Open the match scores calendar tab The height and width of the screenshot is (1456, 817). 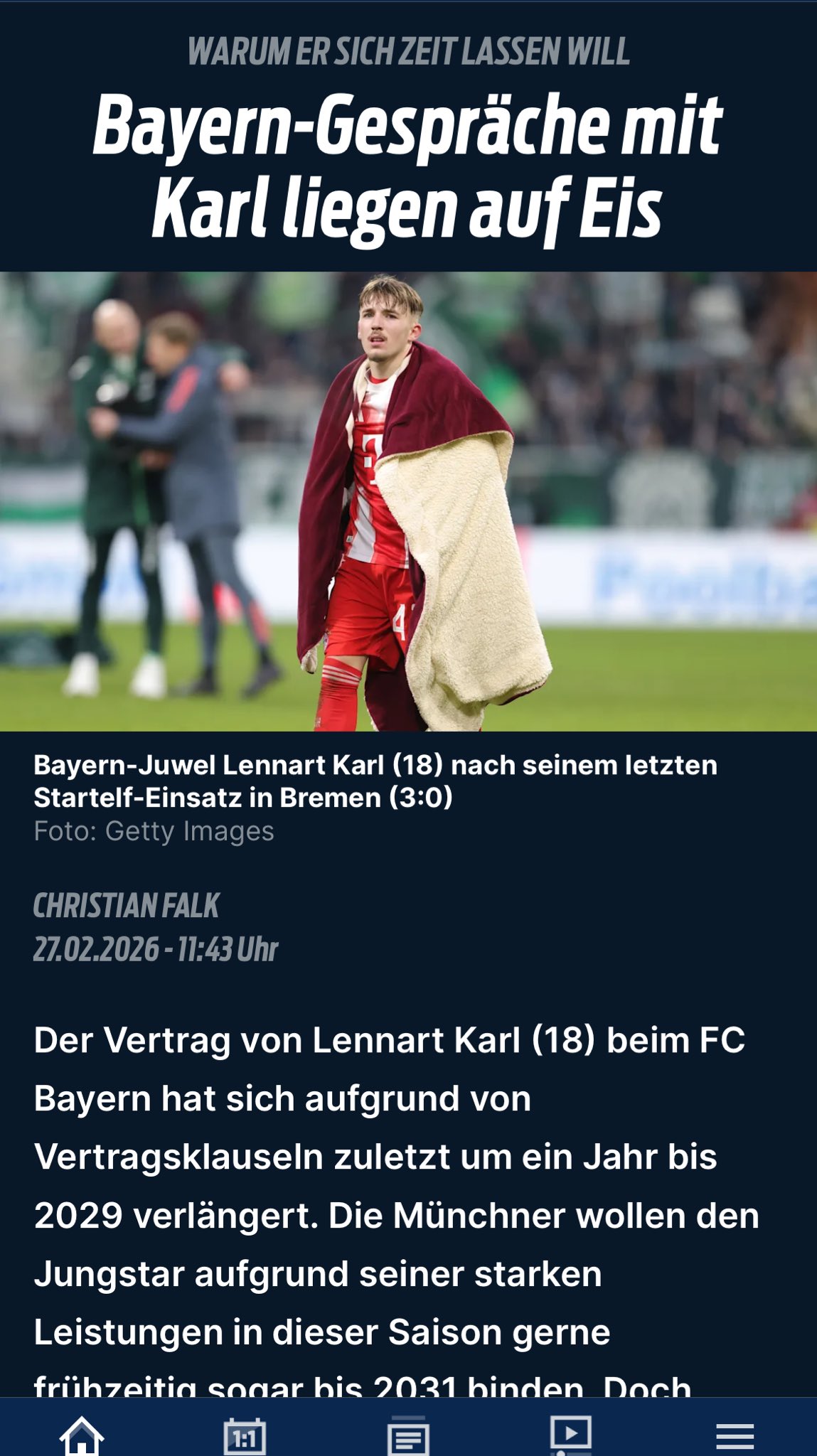coord(245,1436)
